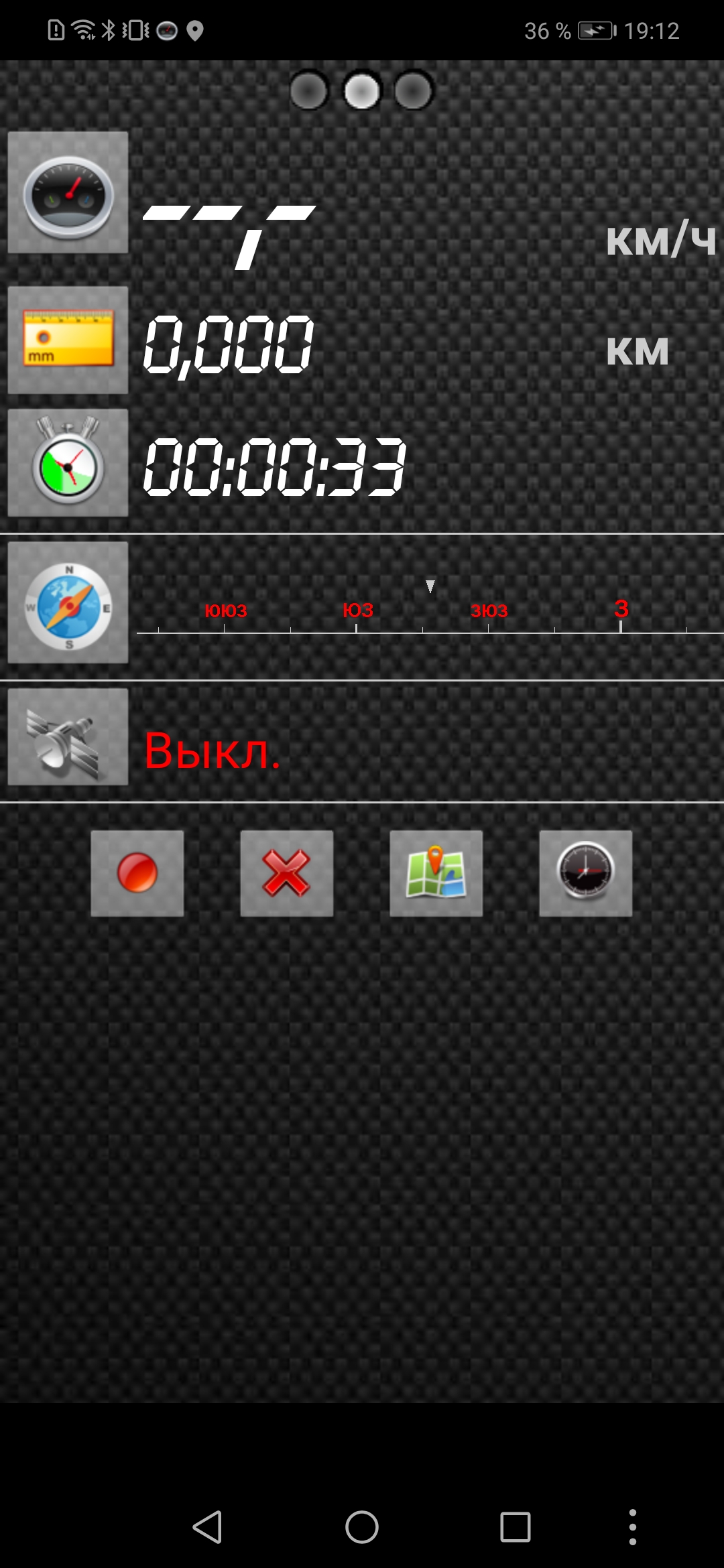Tap the yellow ruler distance icon
Image resolution: width=724 pixels, height=1568 pixels.
[68, 340]
